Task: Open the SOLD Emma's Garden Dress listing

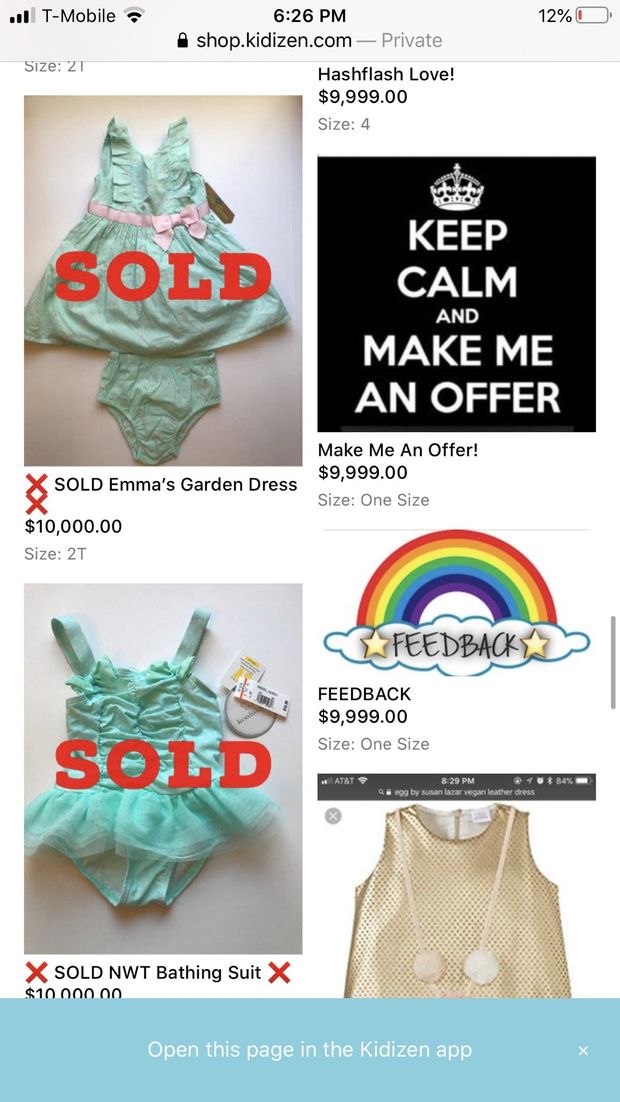Action: pyautogui.click(x=163, y=281)
